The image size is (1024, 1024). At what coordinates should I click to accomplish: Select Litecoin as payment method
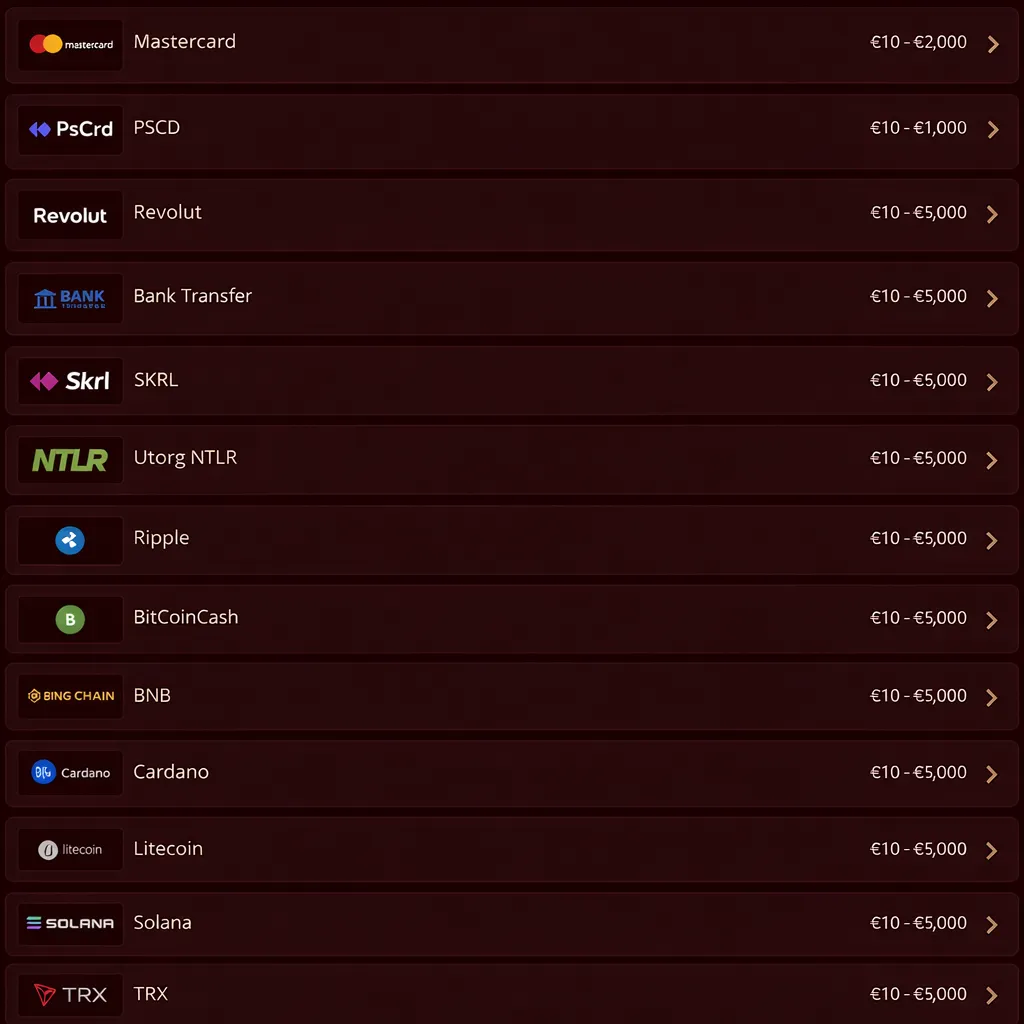[512, 849]
